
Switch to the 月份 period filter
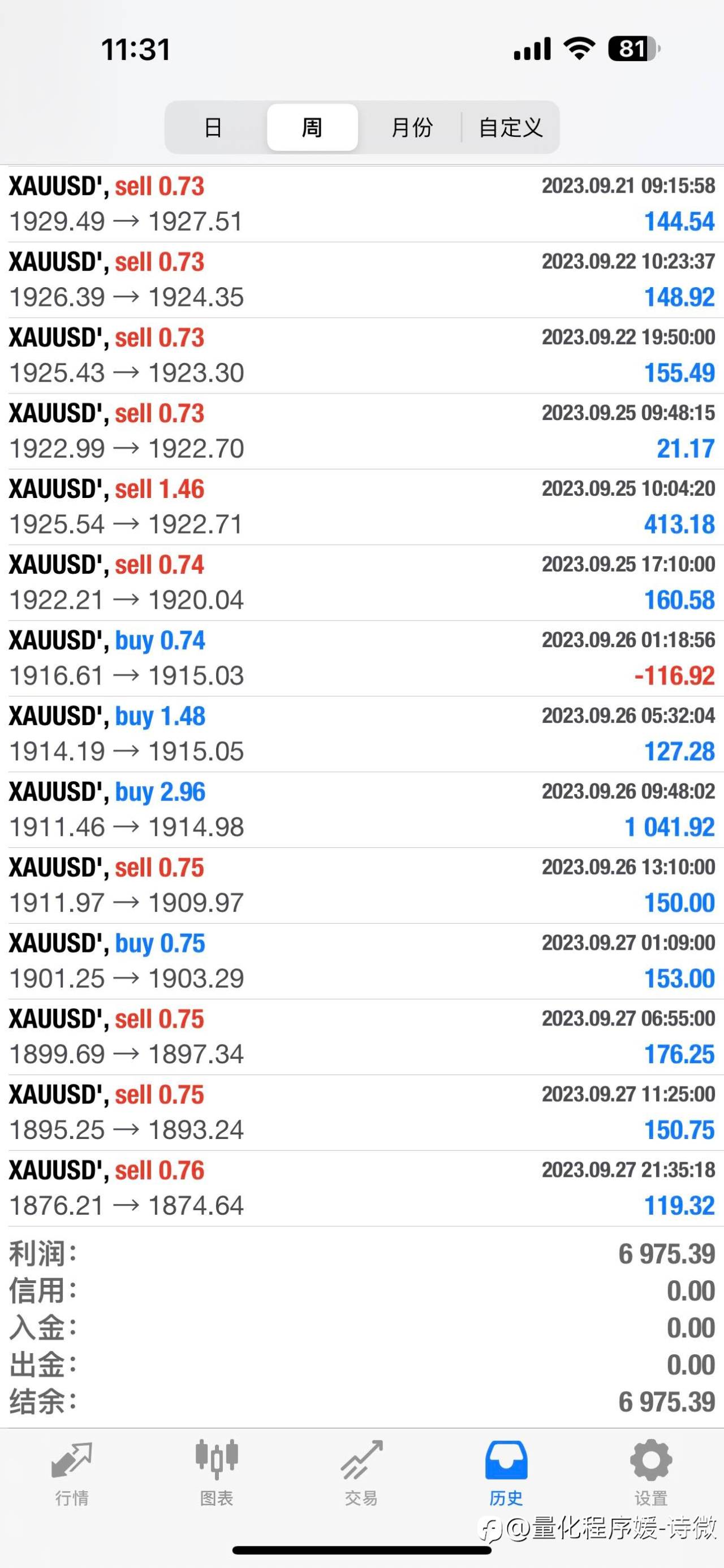coord(411,127)
